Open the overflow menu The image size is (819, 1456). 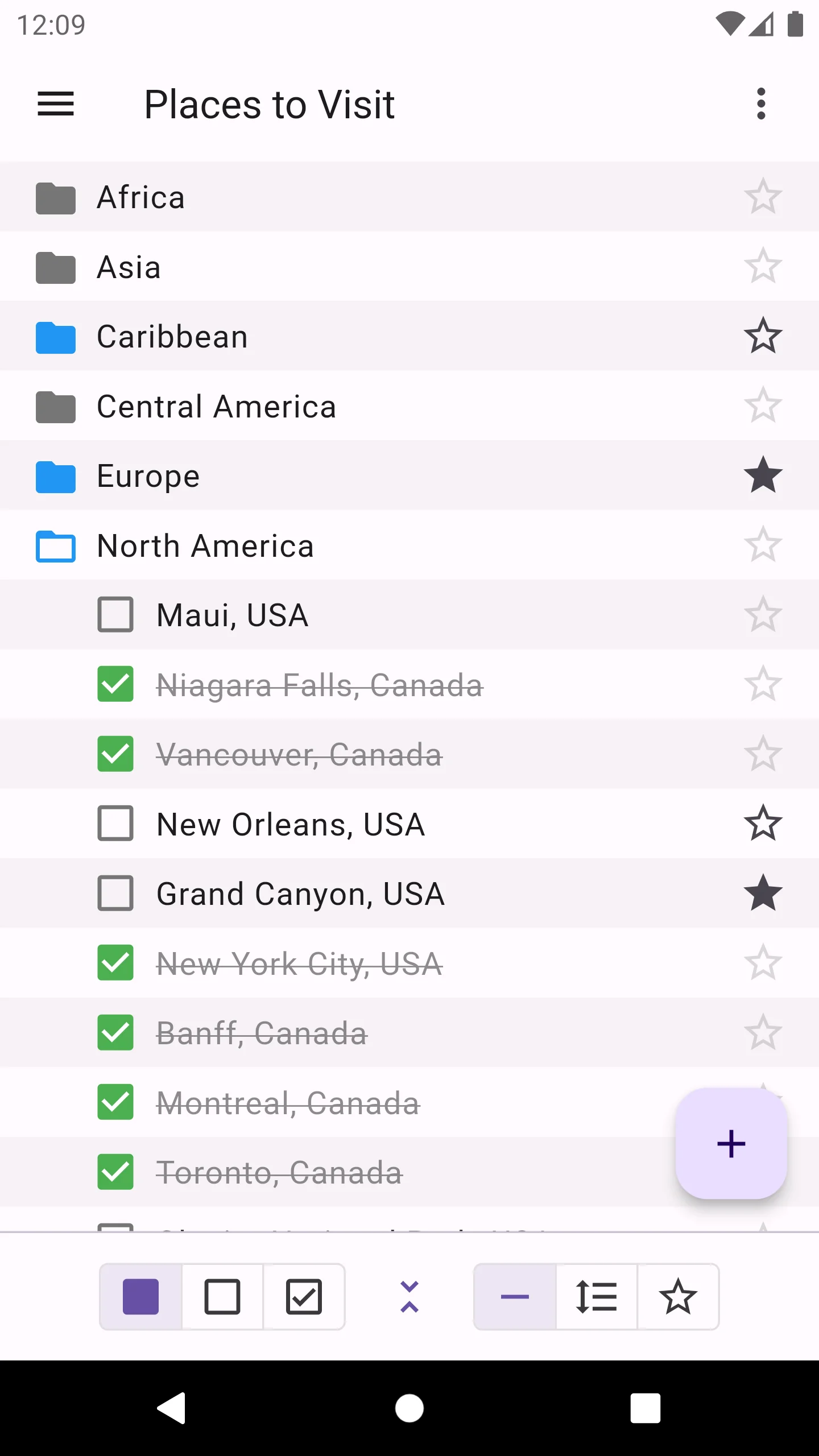[x=761, y=104]
